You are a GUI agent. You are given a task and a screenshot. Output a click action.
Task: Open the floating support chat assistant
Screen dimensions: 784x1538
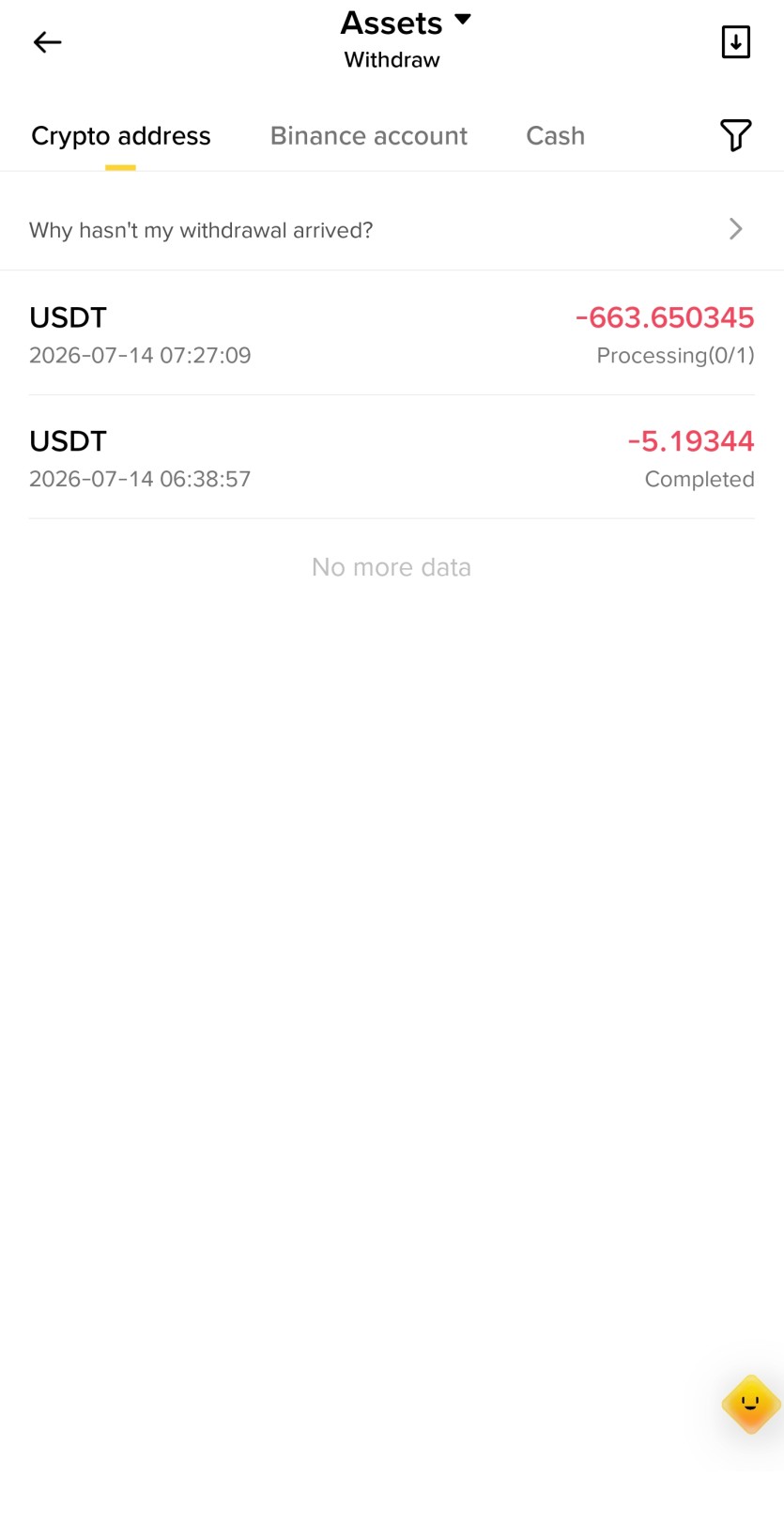point(750,1404)
